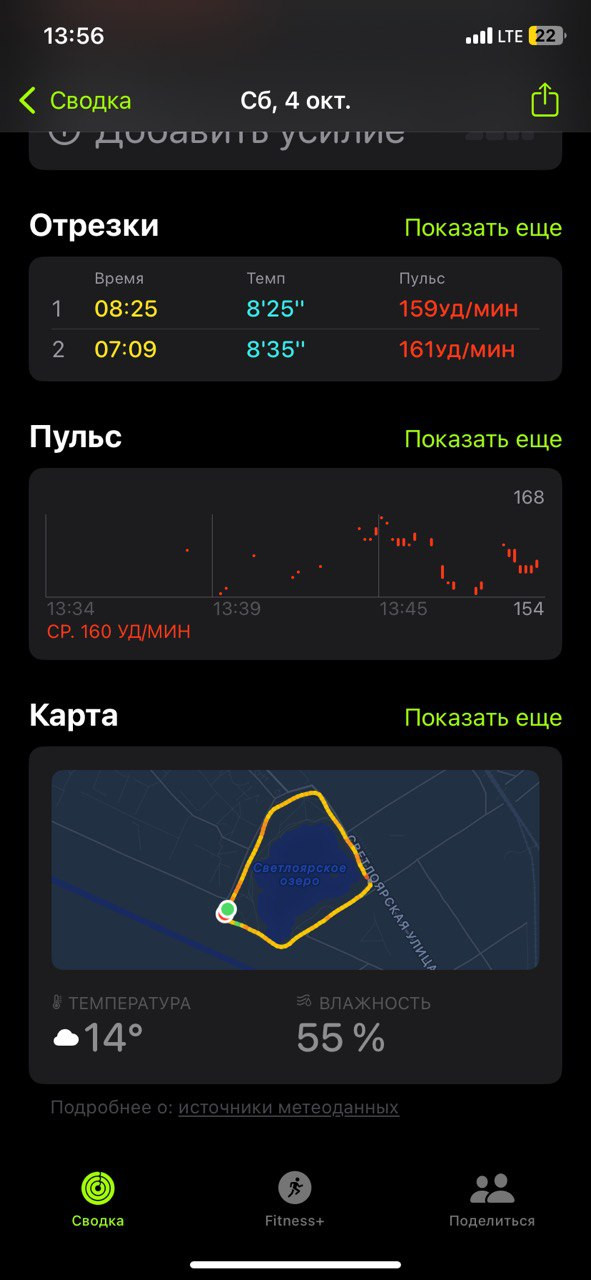Go back to Сводка

click(x=75, y=100)
